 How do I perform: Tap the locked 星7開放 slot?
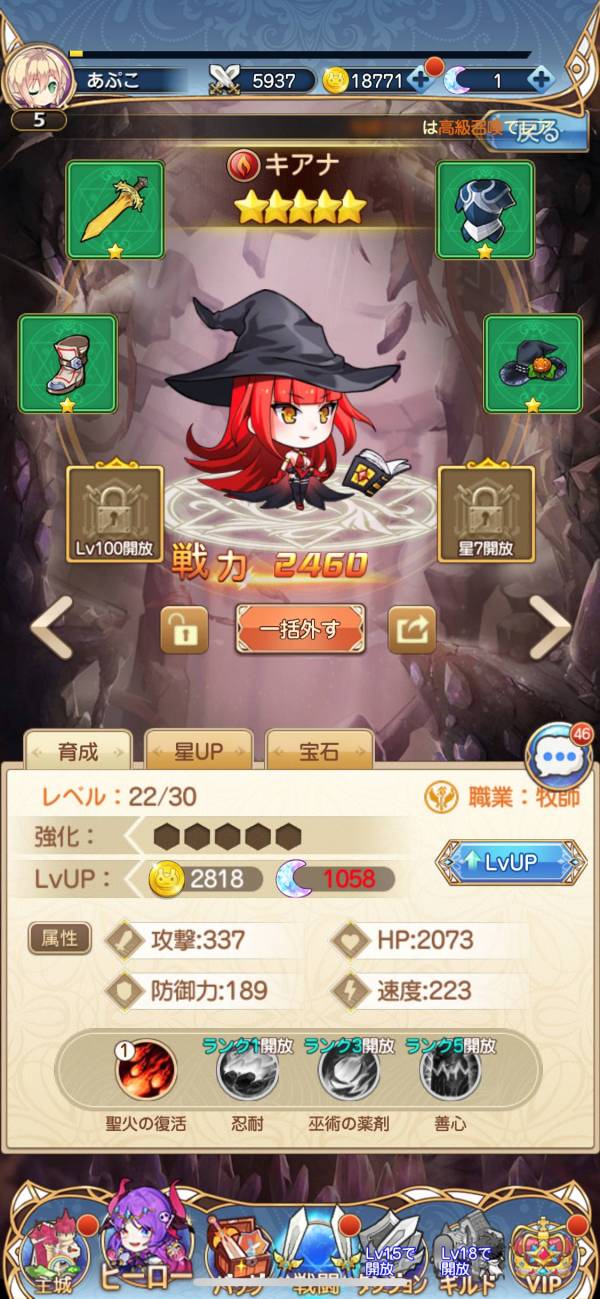(x=486, y=512)
